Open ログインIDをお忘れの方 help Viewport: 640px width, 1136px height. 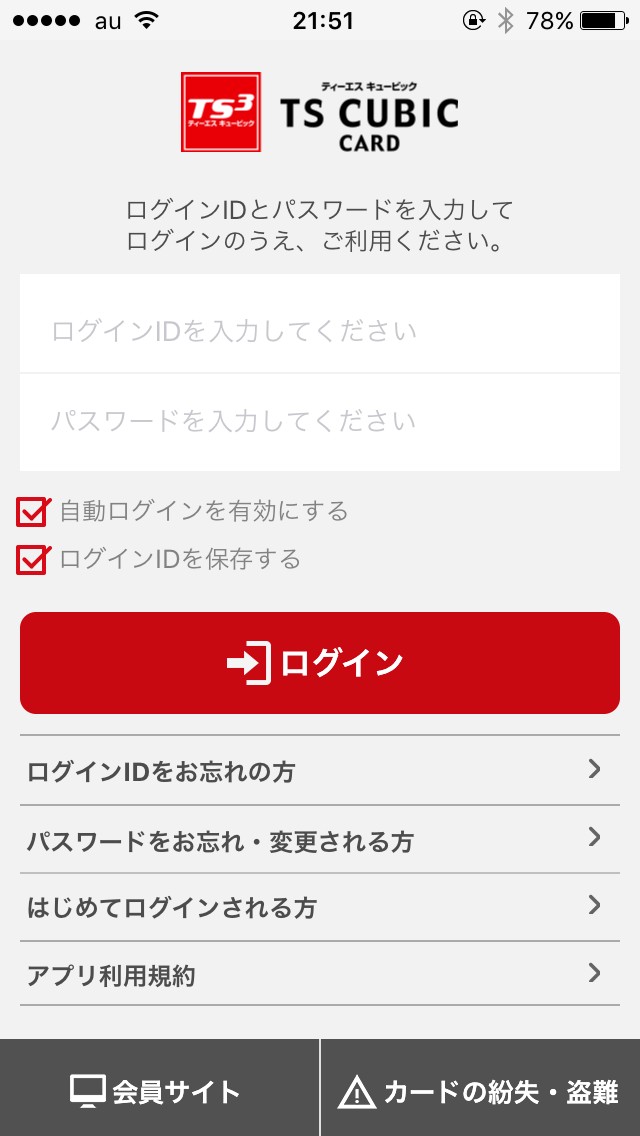[320, 771]
